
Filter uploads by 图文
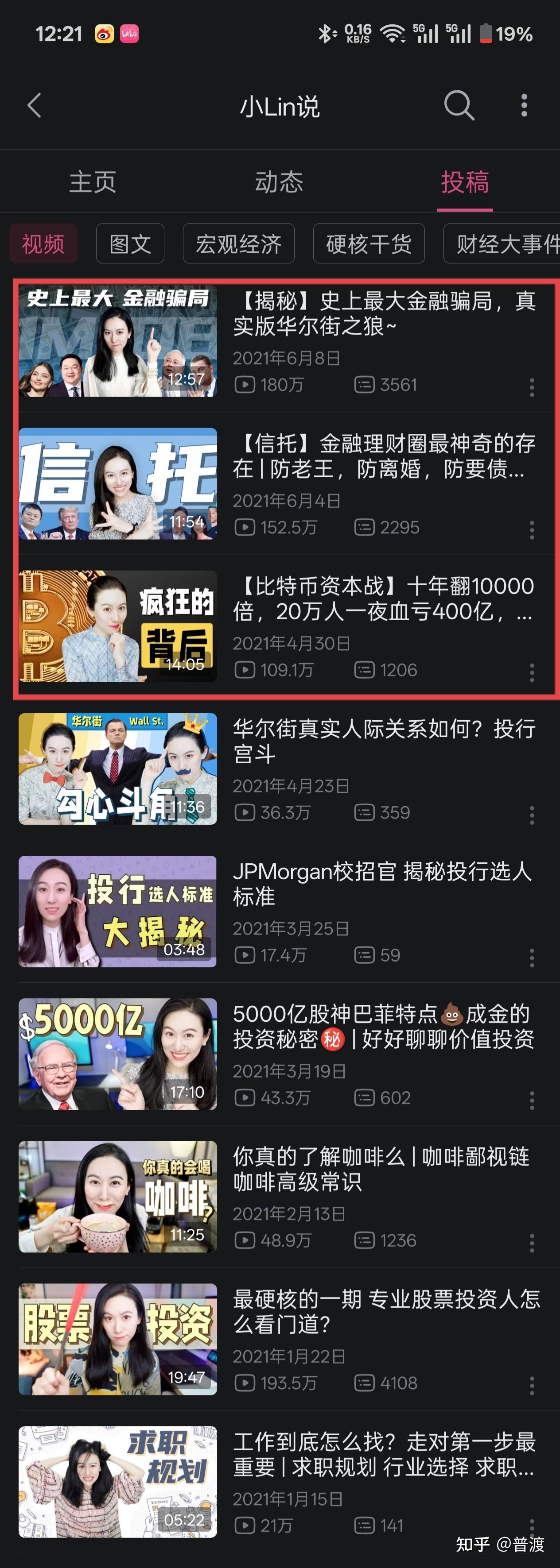point(130,244)
